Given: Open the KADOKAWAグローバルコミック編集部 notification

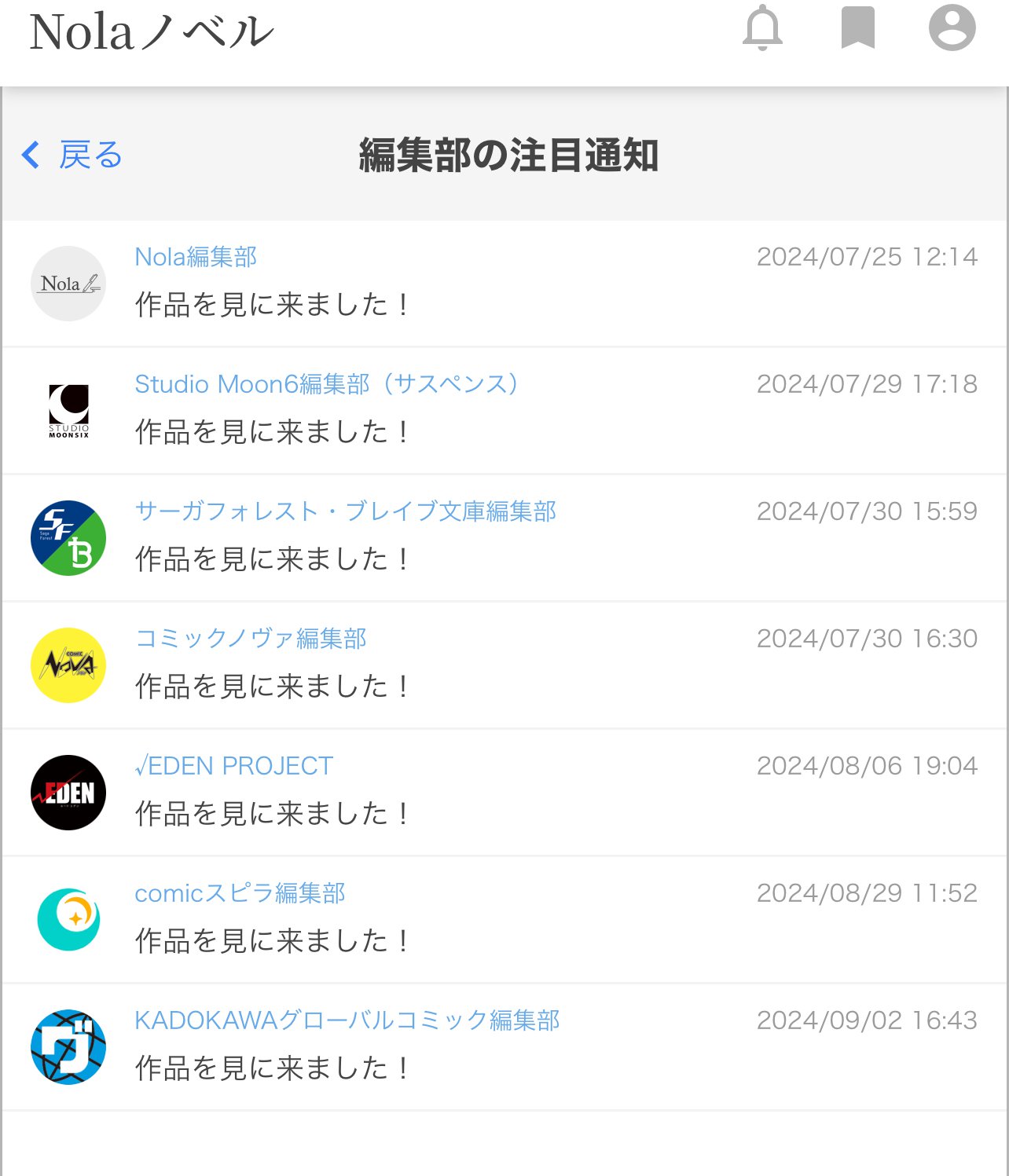Looking at the screenshot, I should 503,1046.
